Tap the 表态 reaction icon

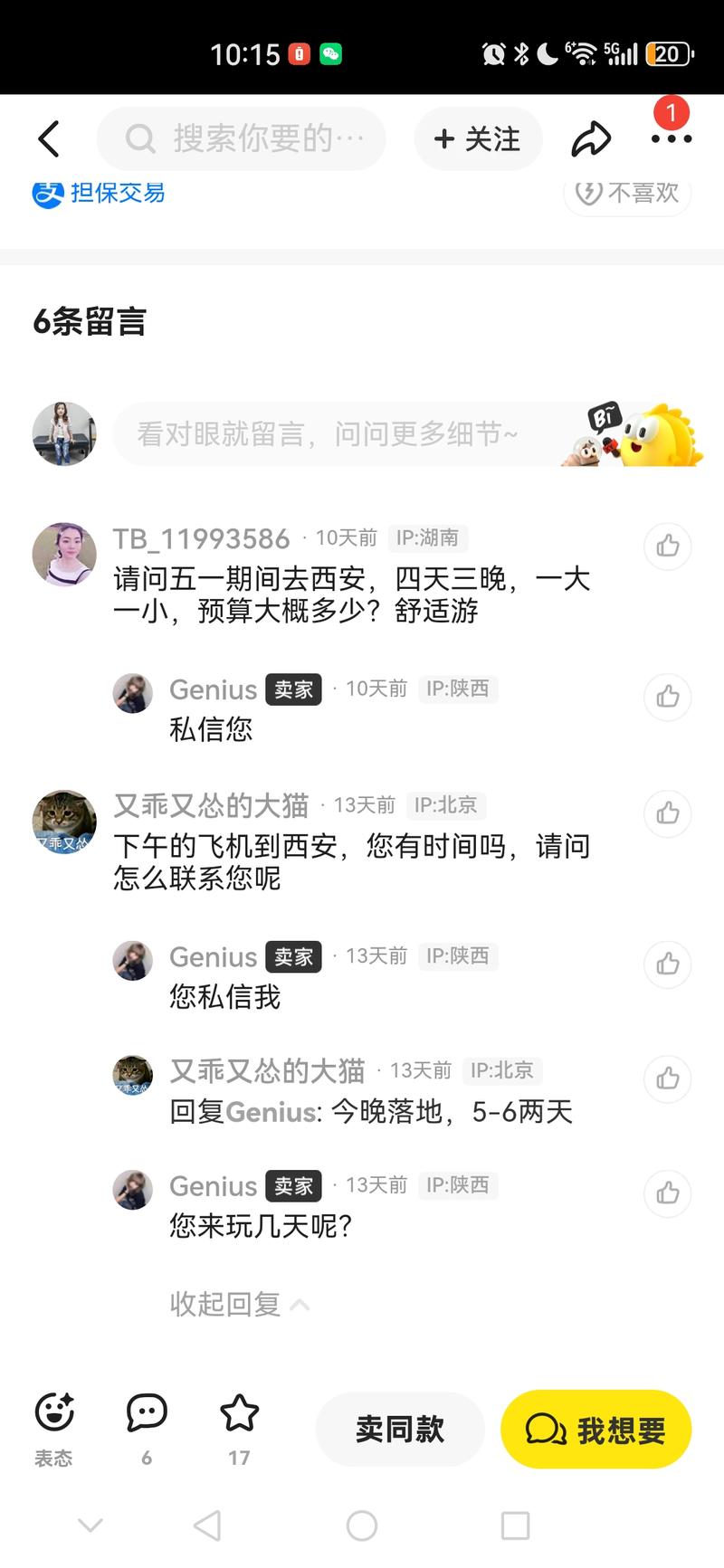coord(54,1425)
